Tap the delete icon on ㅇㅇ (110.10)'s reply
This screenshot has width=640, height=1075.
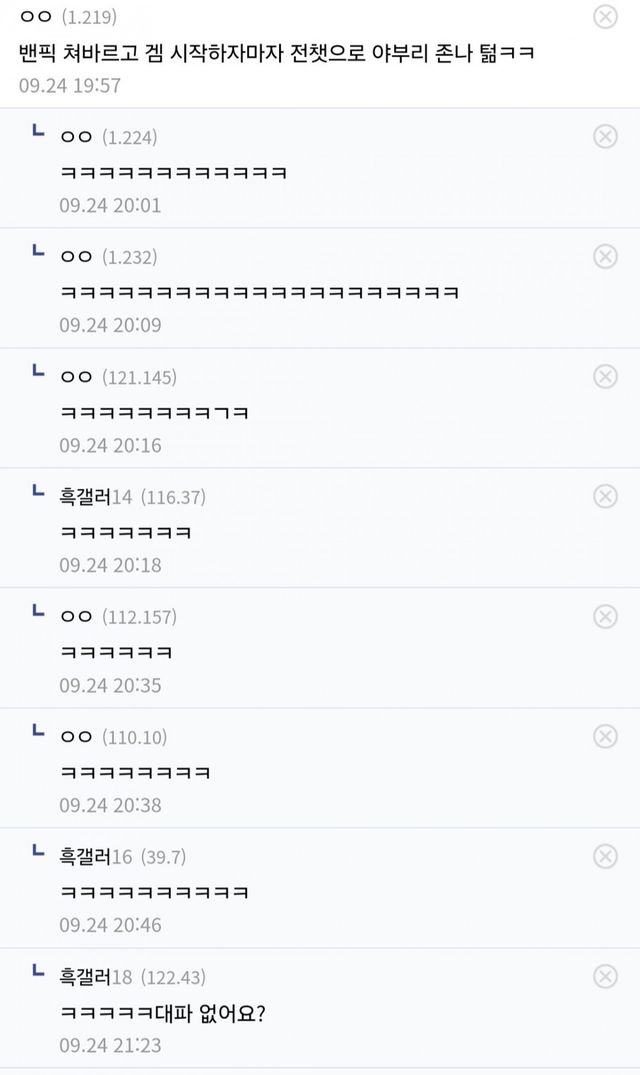pyautogui.click(x=605, y=736)
